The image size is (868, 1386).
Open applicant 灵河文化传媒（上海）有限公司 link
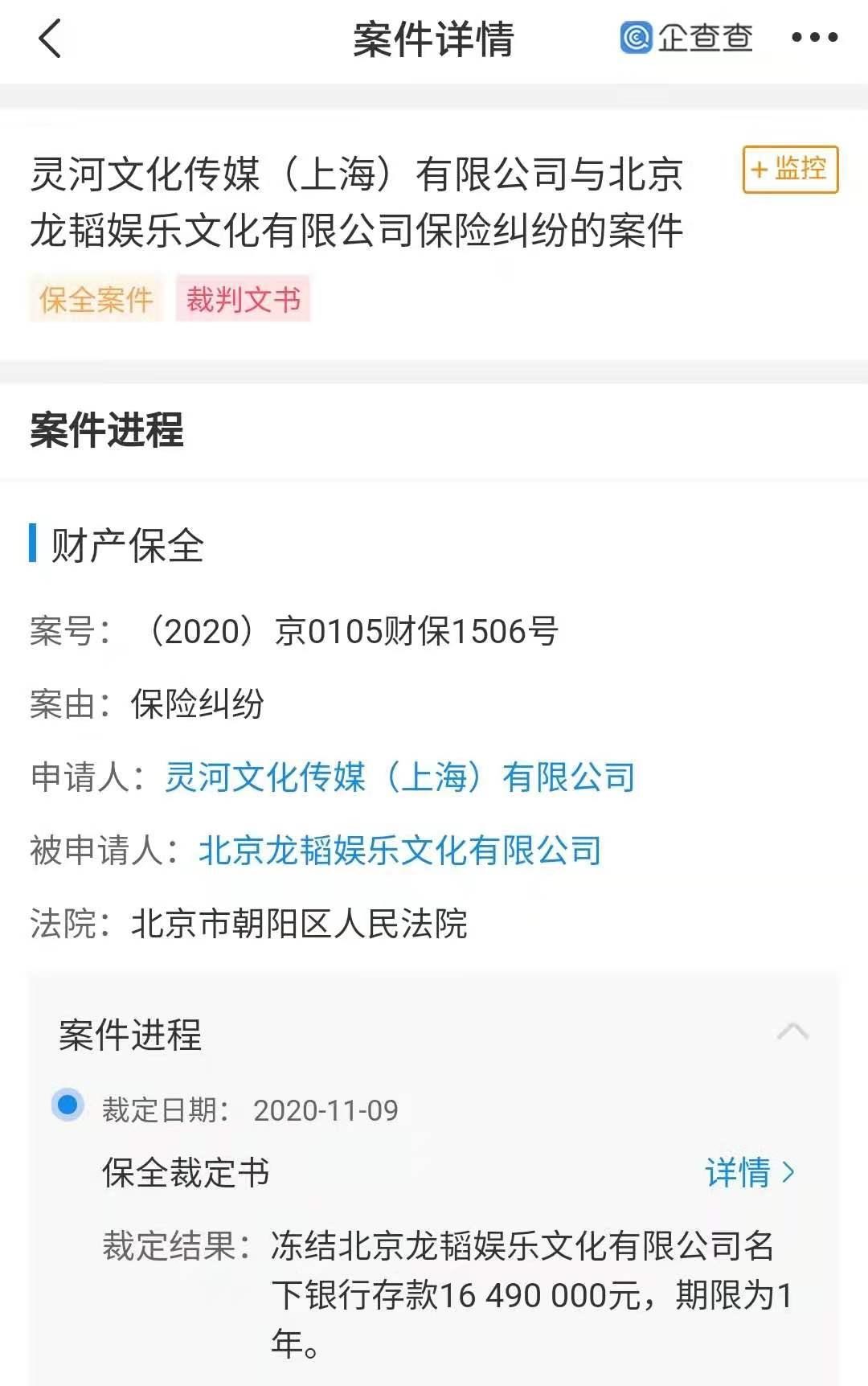(399, 777)
